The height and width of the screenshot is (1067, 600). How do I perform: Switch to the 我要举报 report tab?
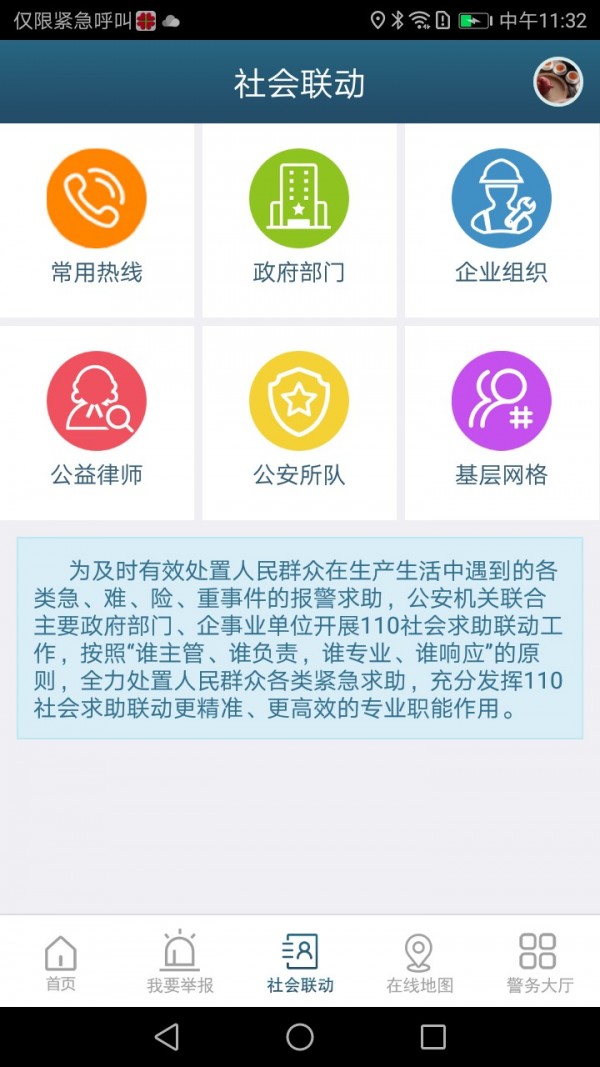pos(180,962)
